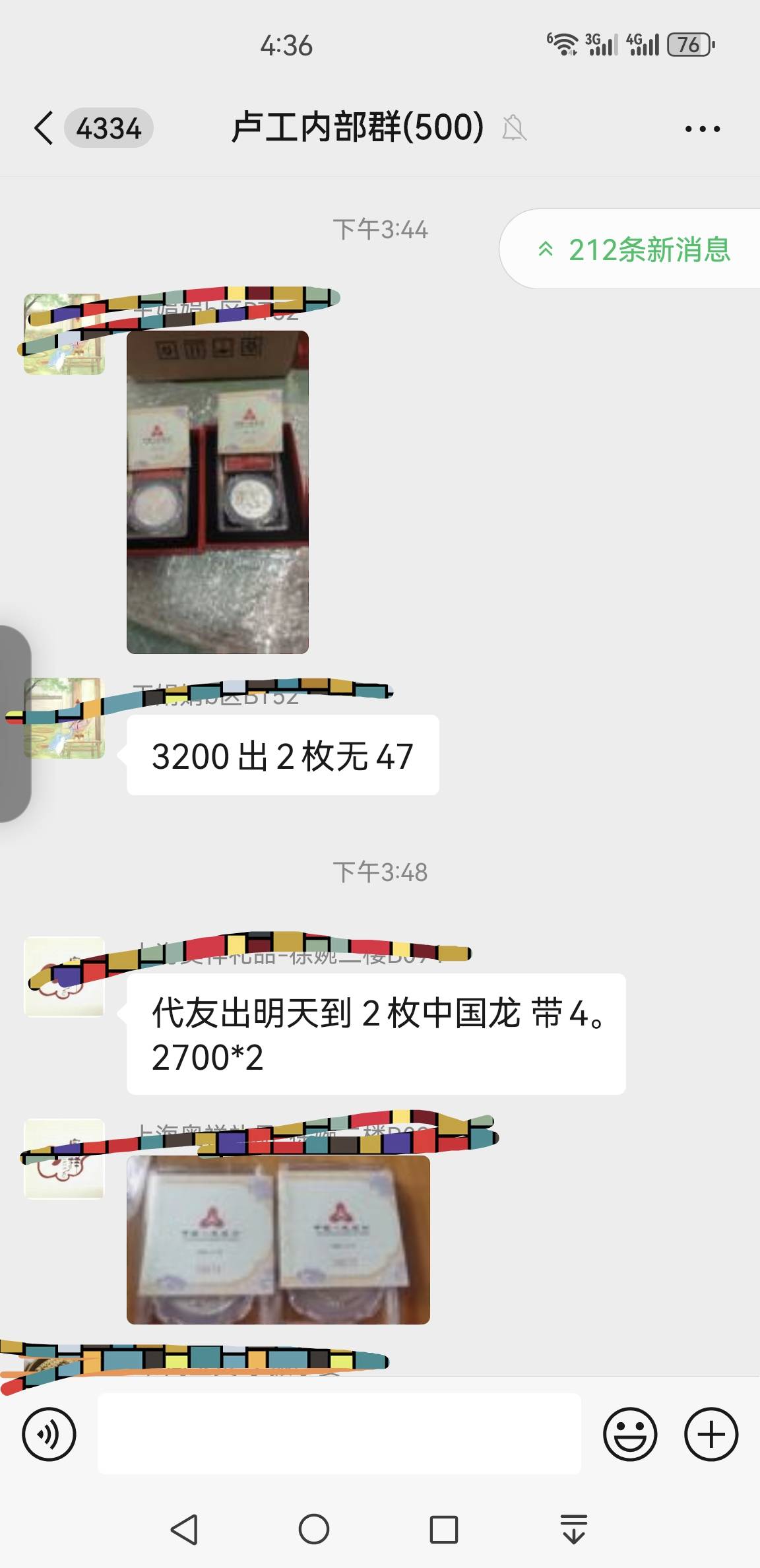Open the photo of two boxed silver coins
Viewport: 760px width, 1568px height.
[218, 492]
